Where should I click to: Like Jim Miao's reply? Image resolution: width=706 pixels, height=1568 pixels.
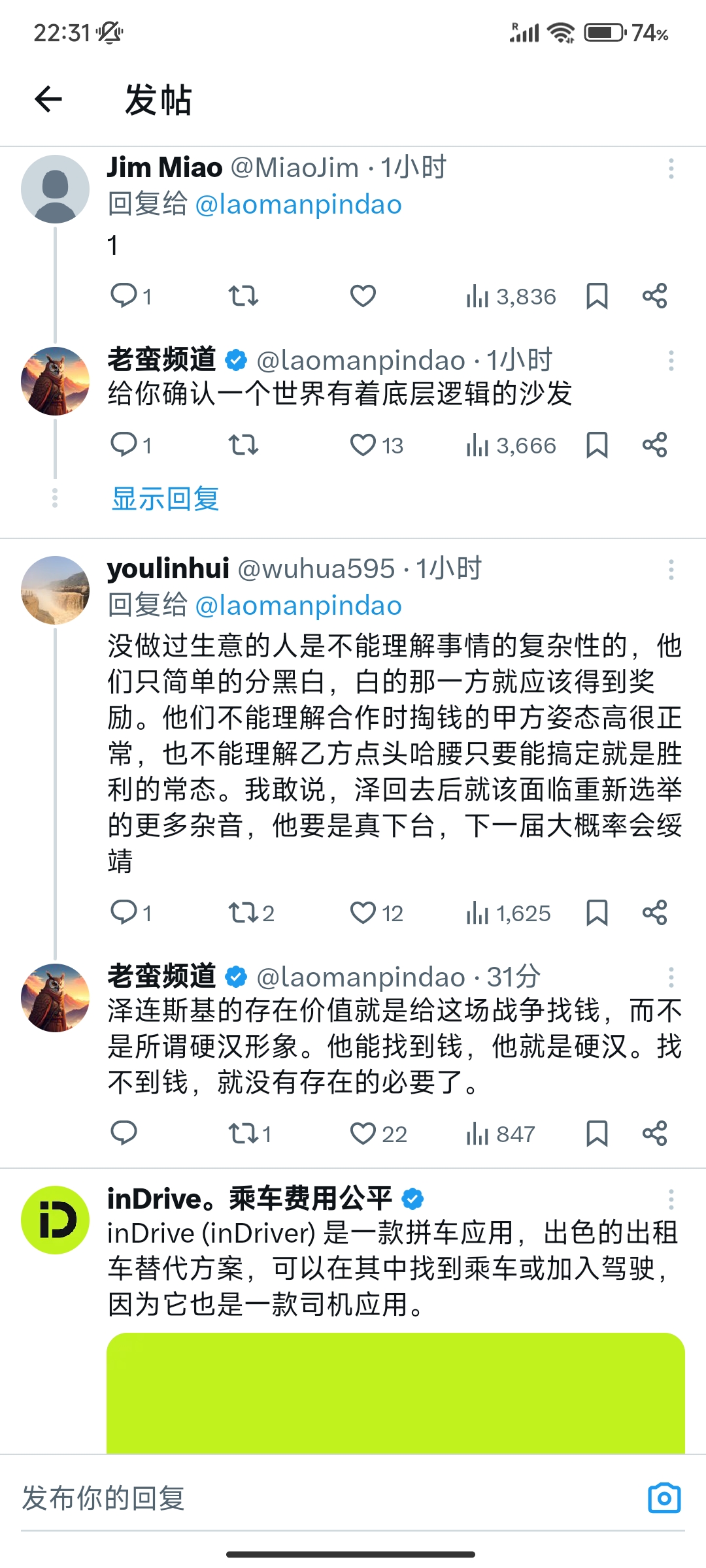tap(363, 296)
